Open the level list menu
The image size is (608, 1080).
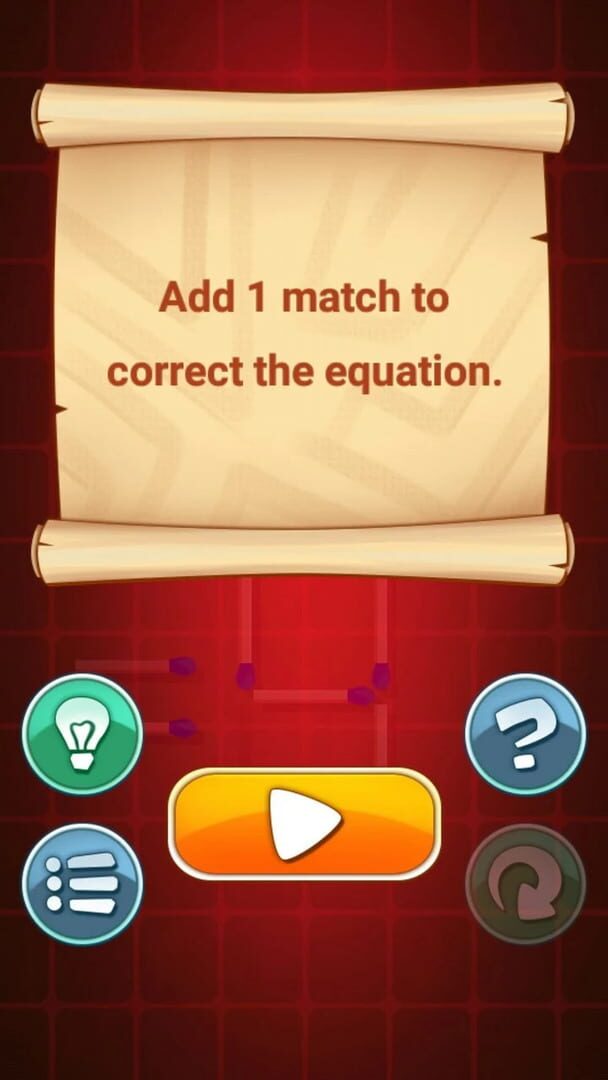pos(82,884)
